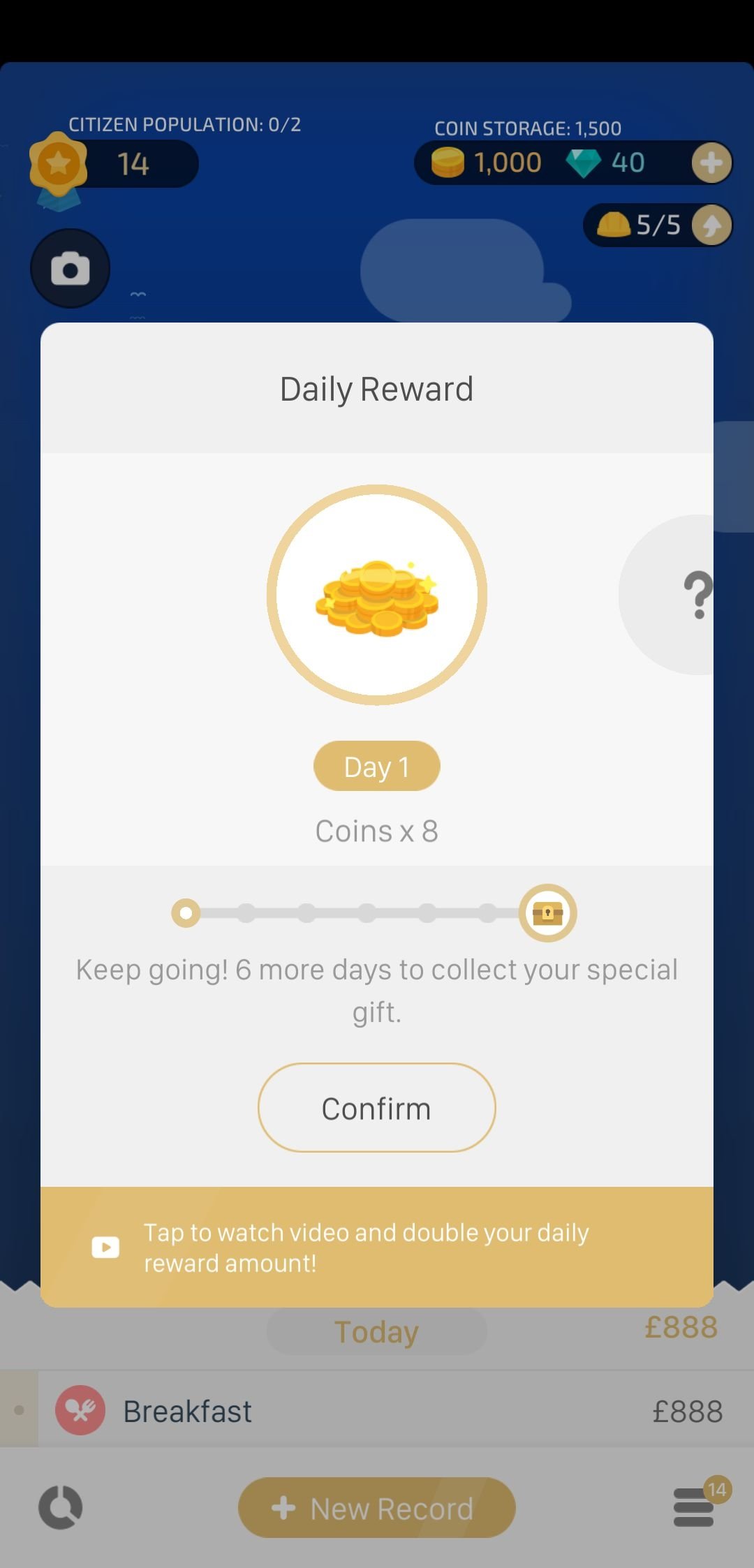754x1568 pixels.
Task: Upgrade builders with the arrow icon
Action: tap(711, 225)
